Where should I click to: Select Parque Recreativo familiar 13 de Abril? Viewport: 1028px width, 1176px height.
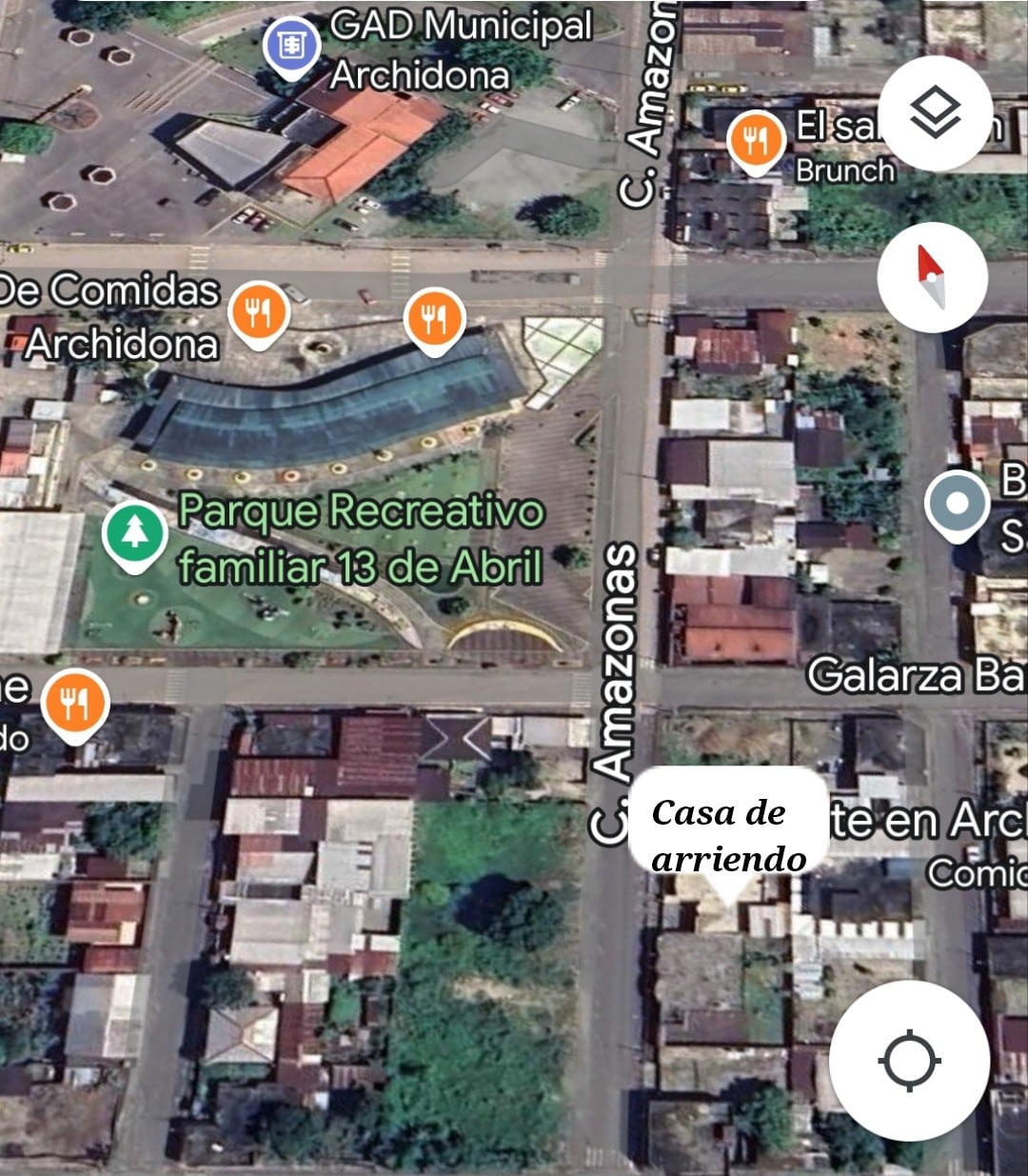(135, 535)
